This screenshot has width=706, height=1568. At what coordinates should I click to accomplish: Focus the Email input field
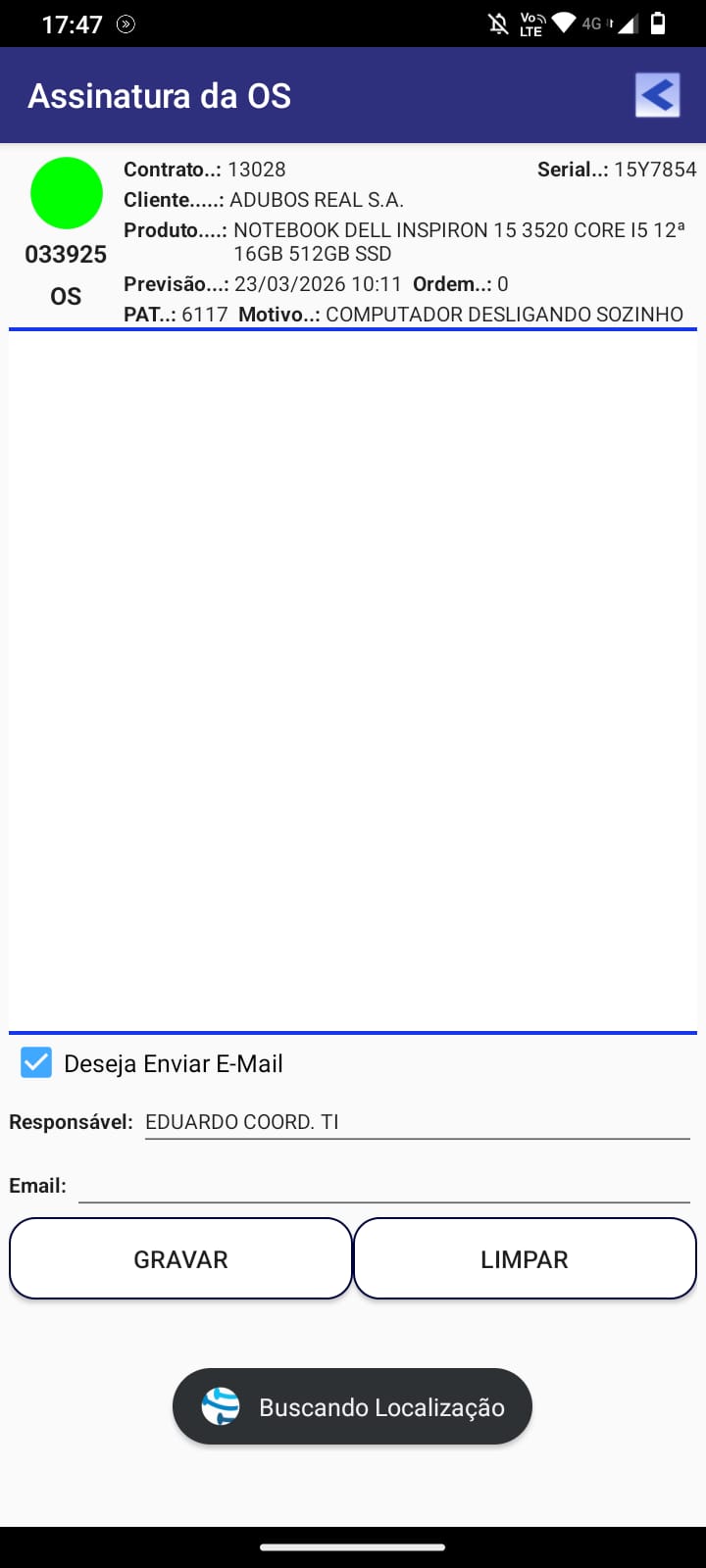(383, 1185)
